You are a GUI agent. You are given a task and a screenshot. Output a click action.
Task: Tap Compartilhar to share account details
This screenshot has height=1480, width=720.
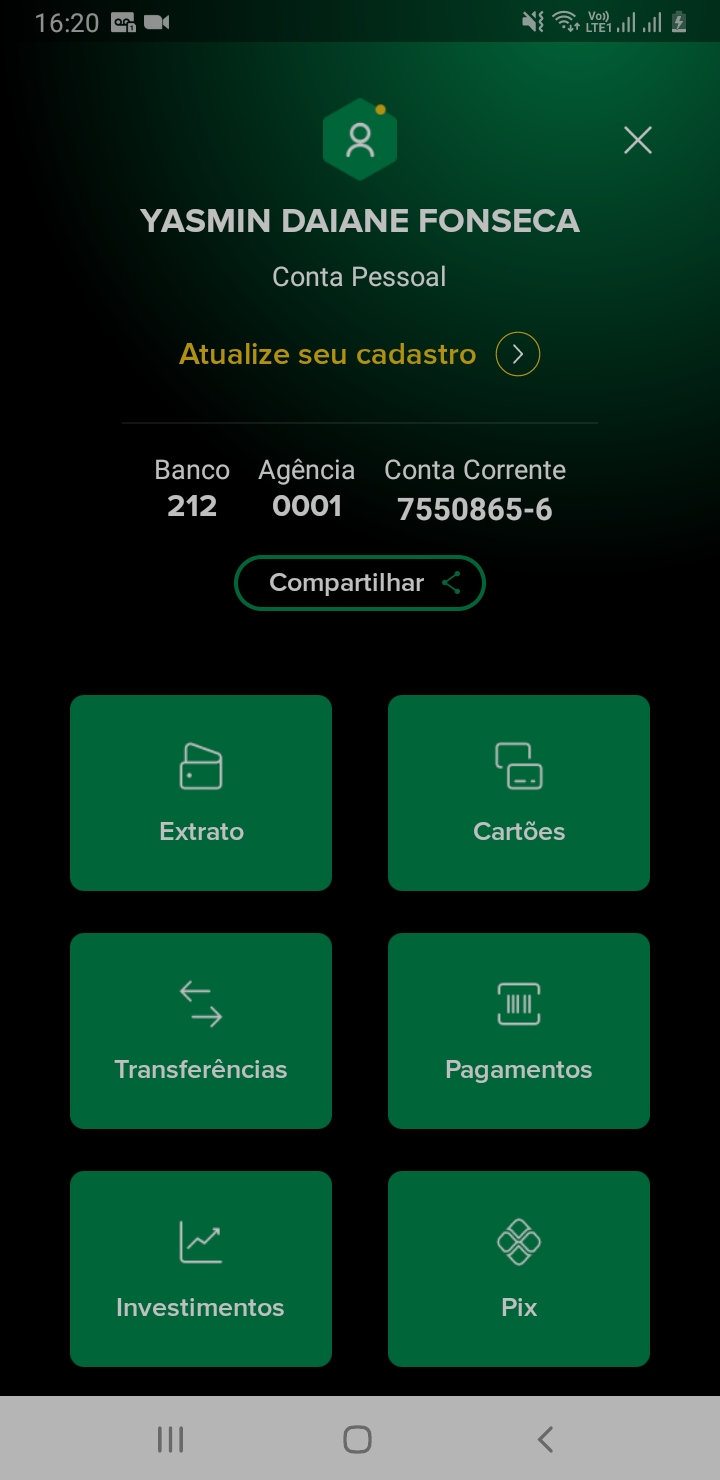[x=360, y=583]
